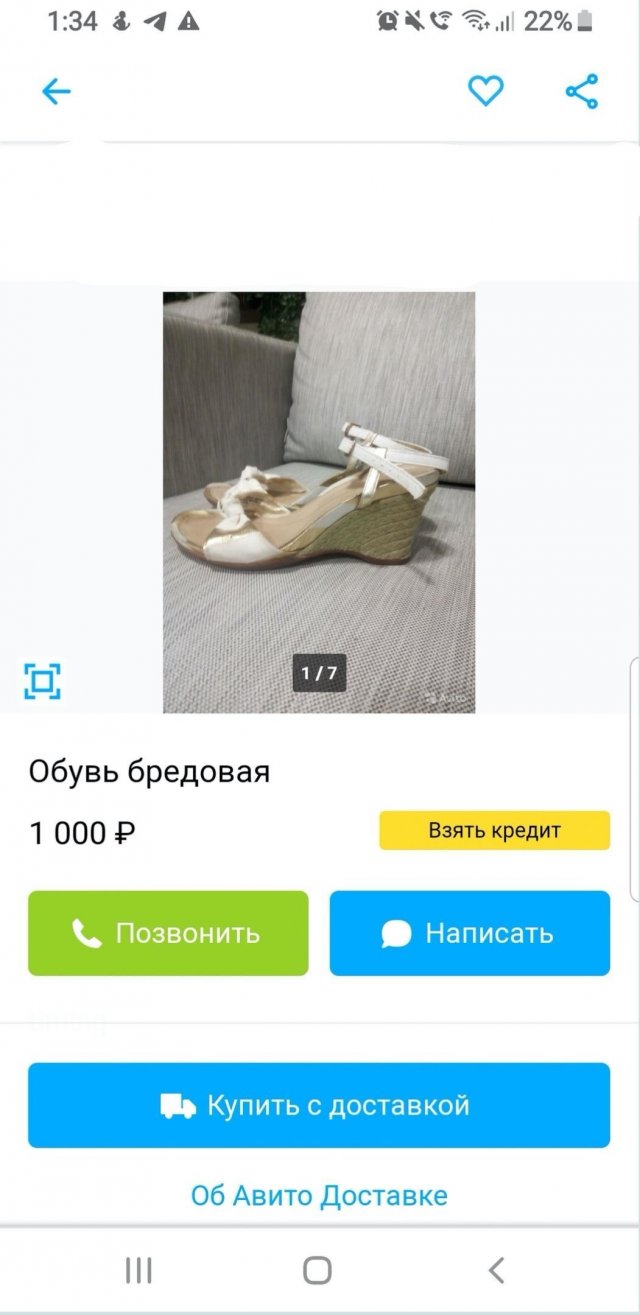The width and height of the screenshot is (640, 1315).
Task: Call the seller via Позвонить
Action: point(168,933)
